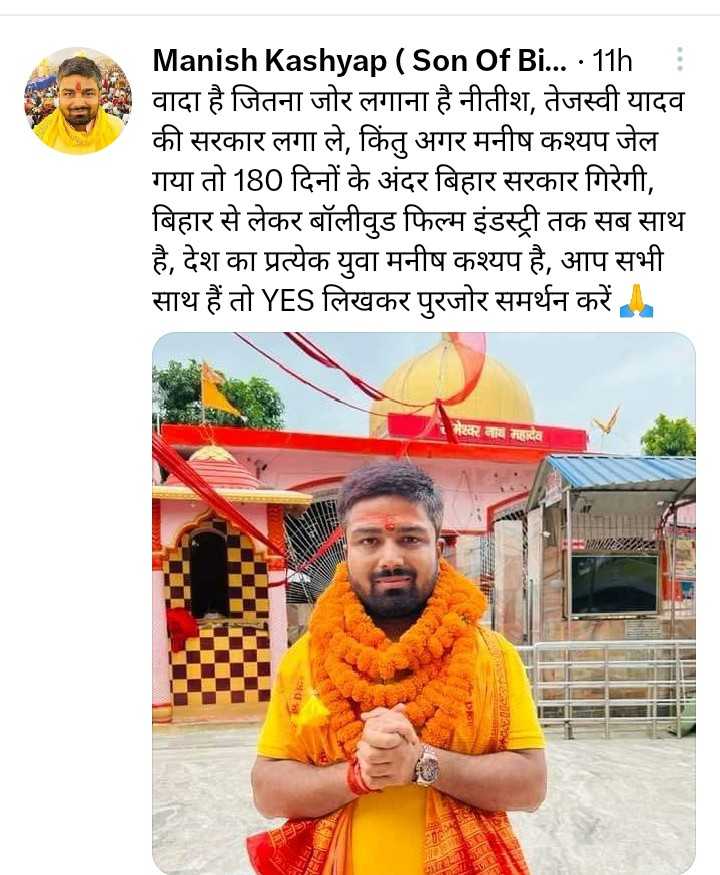720x875 pixels.
Task: Open the tweet's overflow menu
Action: (680, 60)
